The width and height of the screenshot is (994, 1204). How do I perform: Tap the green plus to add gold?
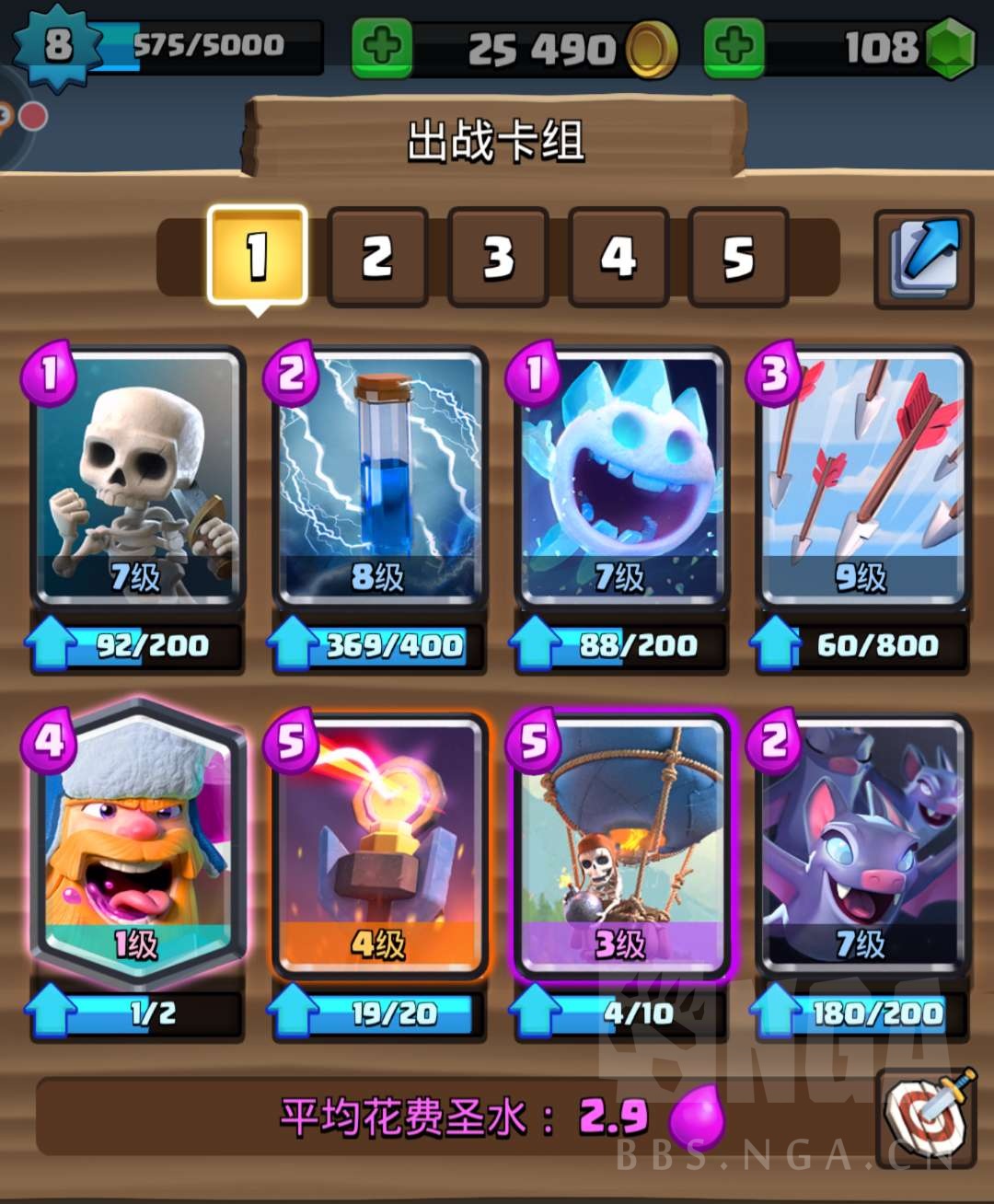tap(382, 46)
